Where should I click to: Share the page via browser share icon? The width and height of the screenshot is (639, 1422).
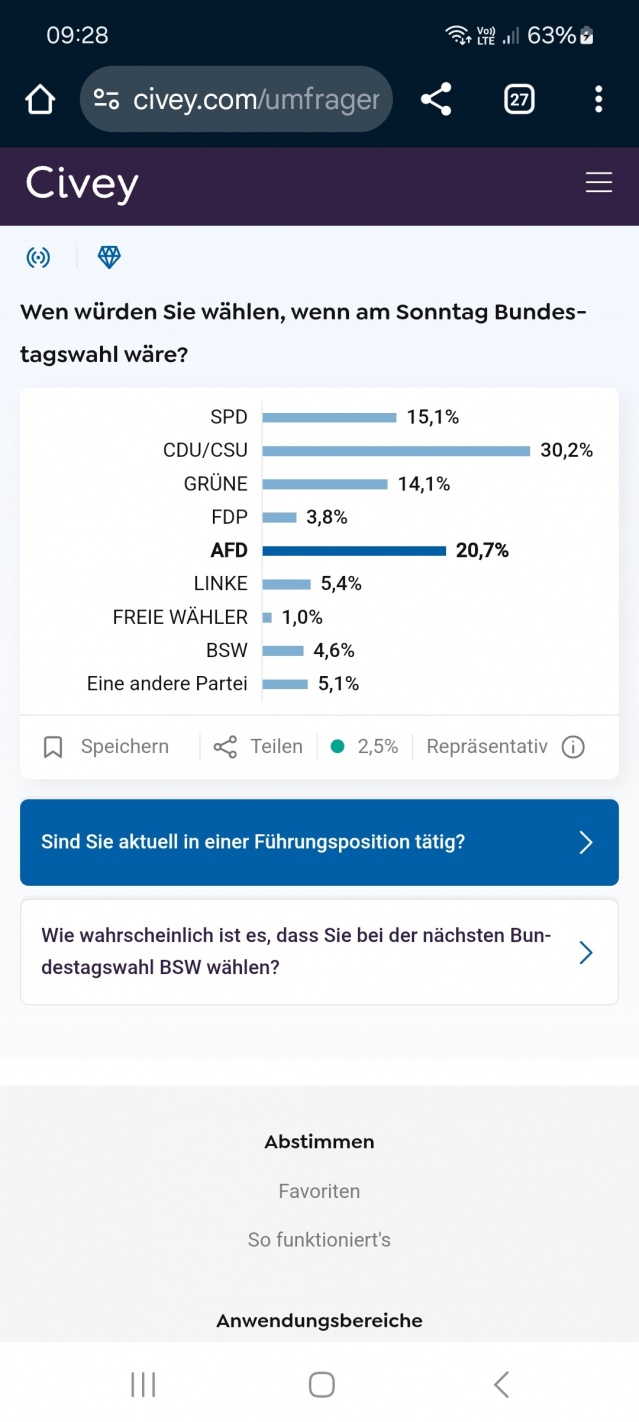tap(436, 99)
